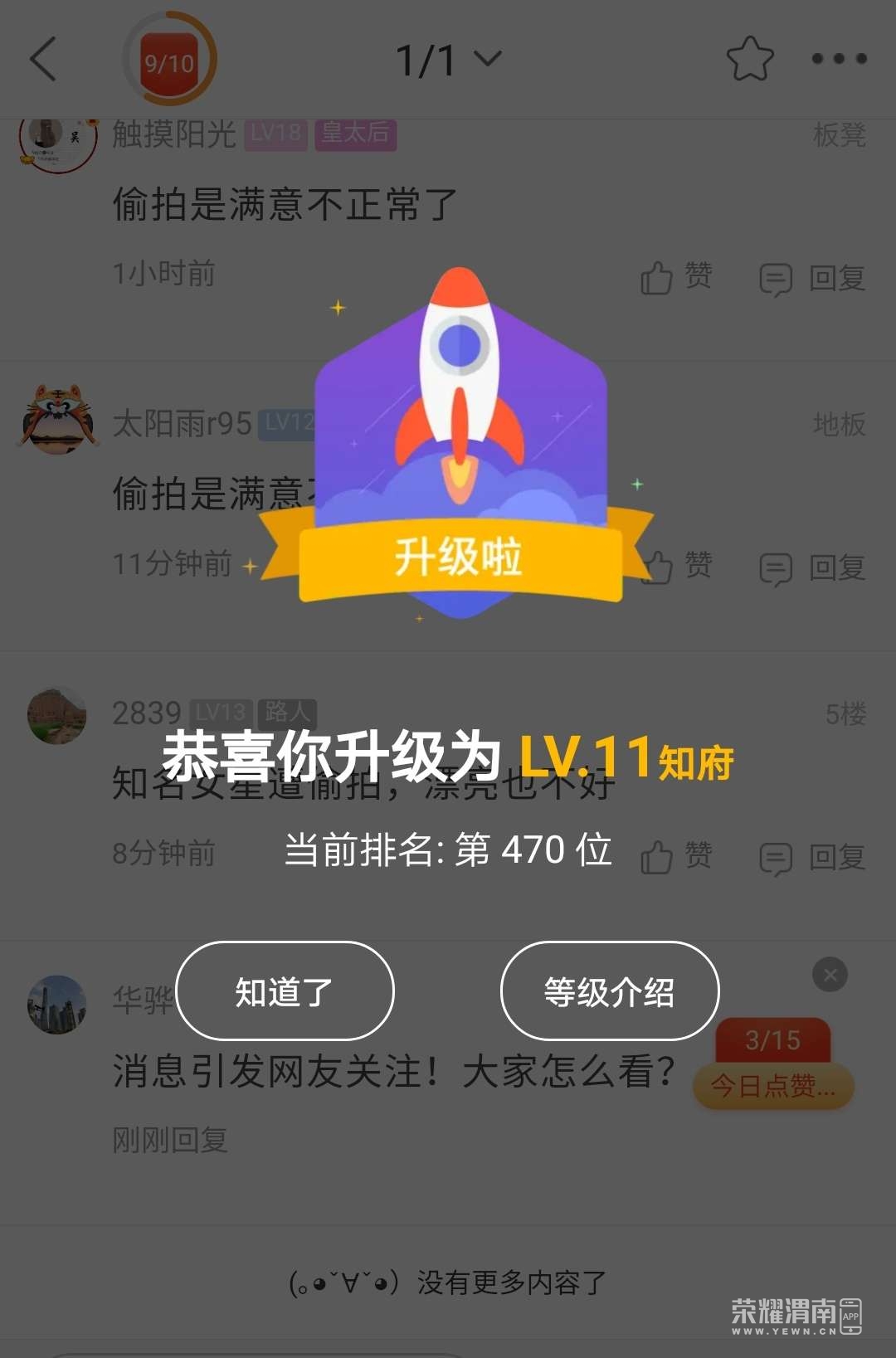Dismiss the level-up dialog with 知道了
The image size is (896, 1358).
coord(285,991)
